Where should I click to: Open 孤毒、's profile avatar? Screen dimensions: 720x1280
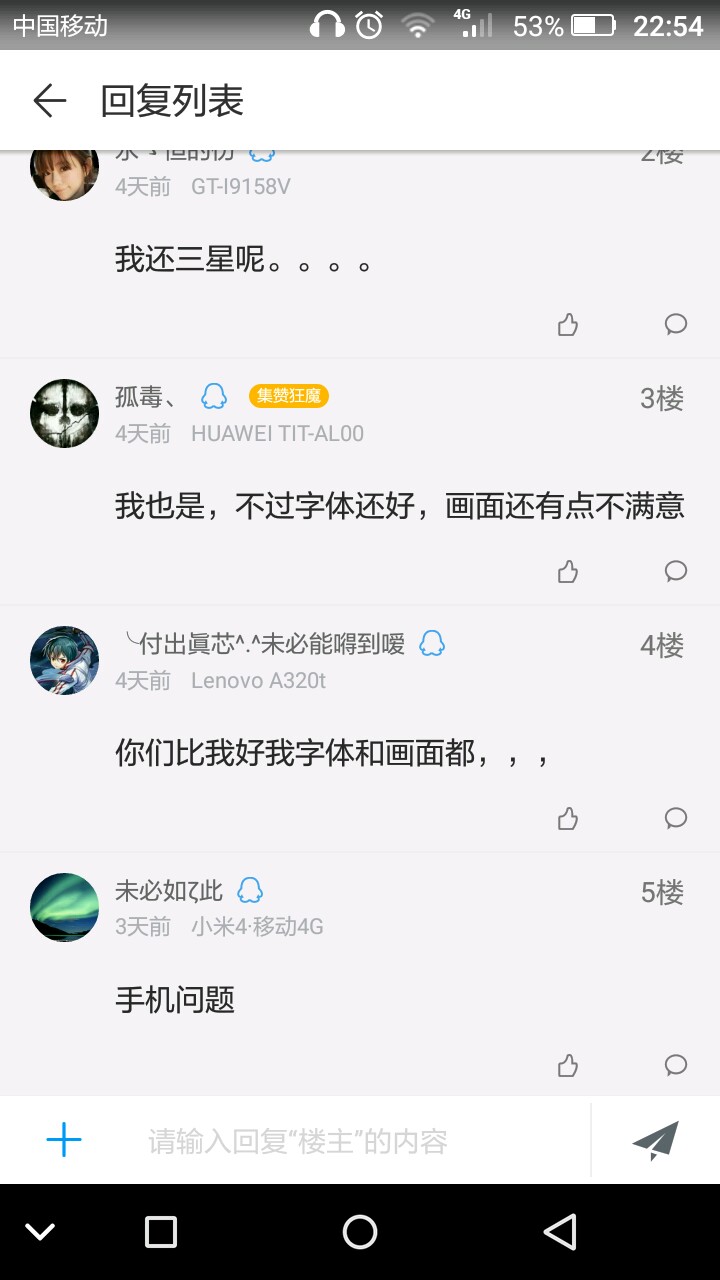65,413
